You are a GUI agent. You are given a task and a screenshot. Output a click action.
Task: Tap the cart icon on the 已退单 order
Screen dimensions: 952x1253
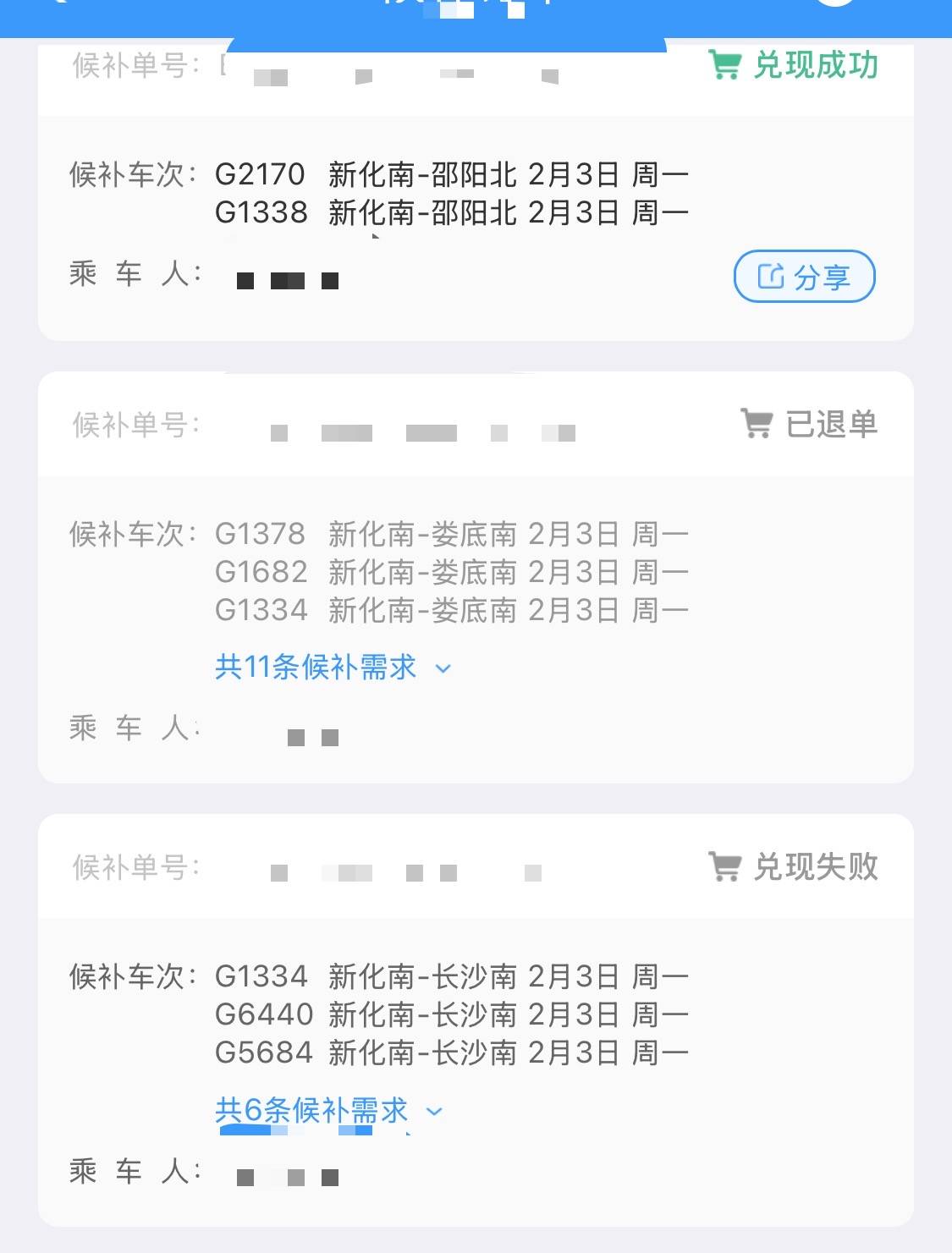point(756,423)
